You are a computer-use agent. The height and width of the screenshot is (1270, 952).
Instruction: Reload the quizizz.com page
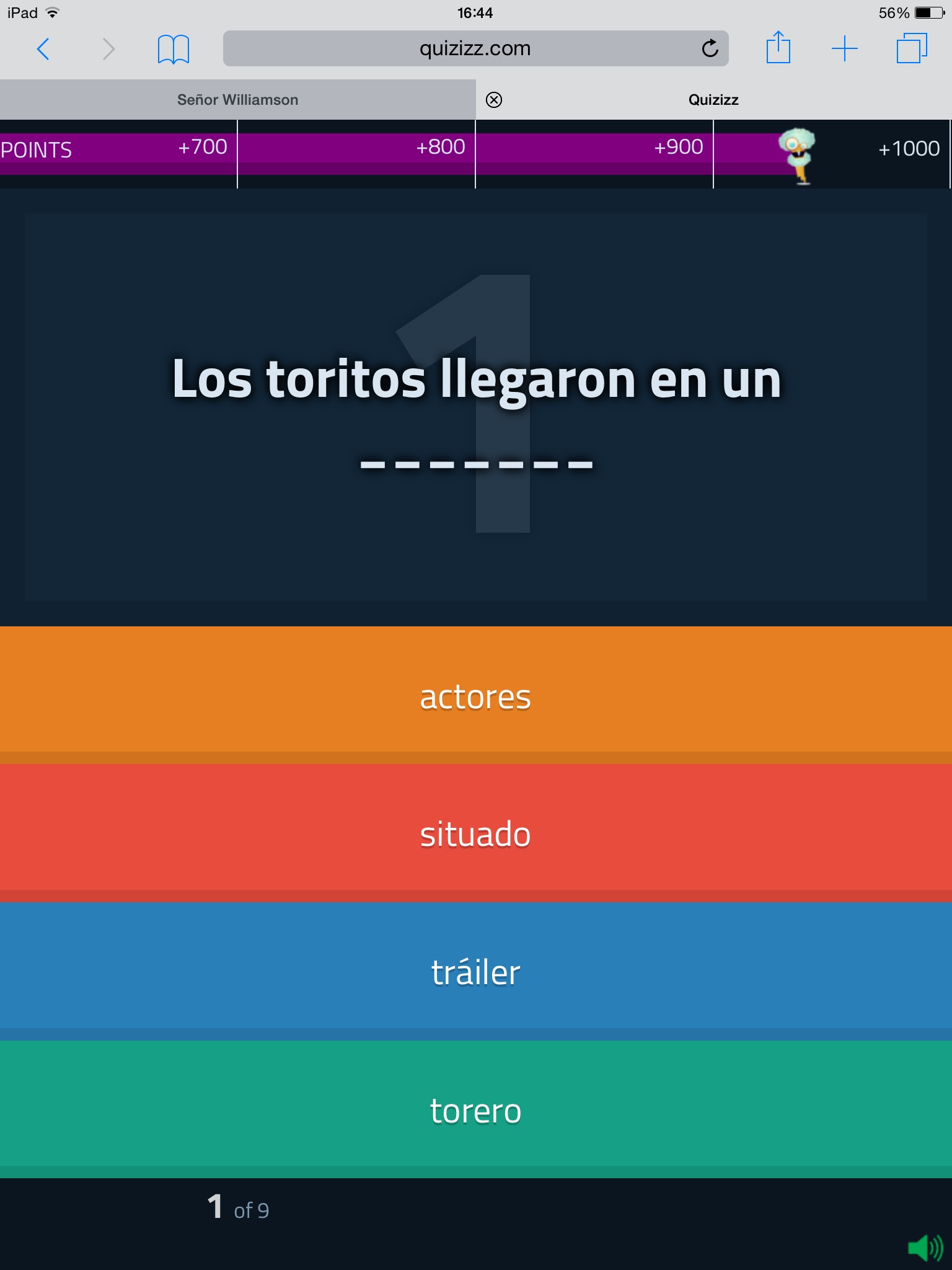click(x=710, y=48)
